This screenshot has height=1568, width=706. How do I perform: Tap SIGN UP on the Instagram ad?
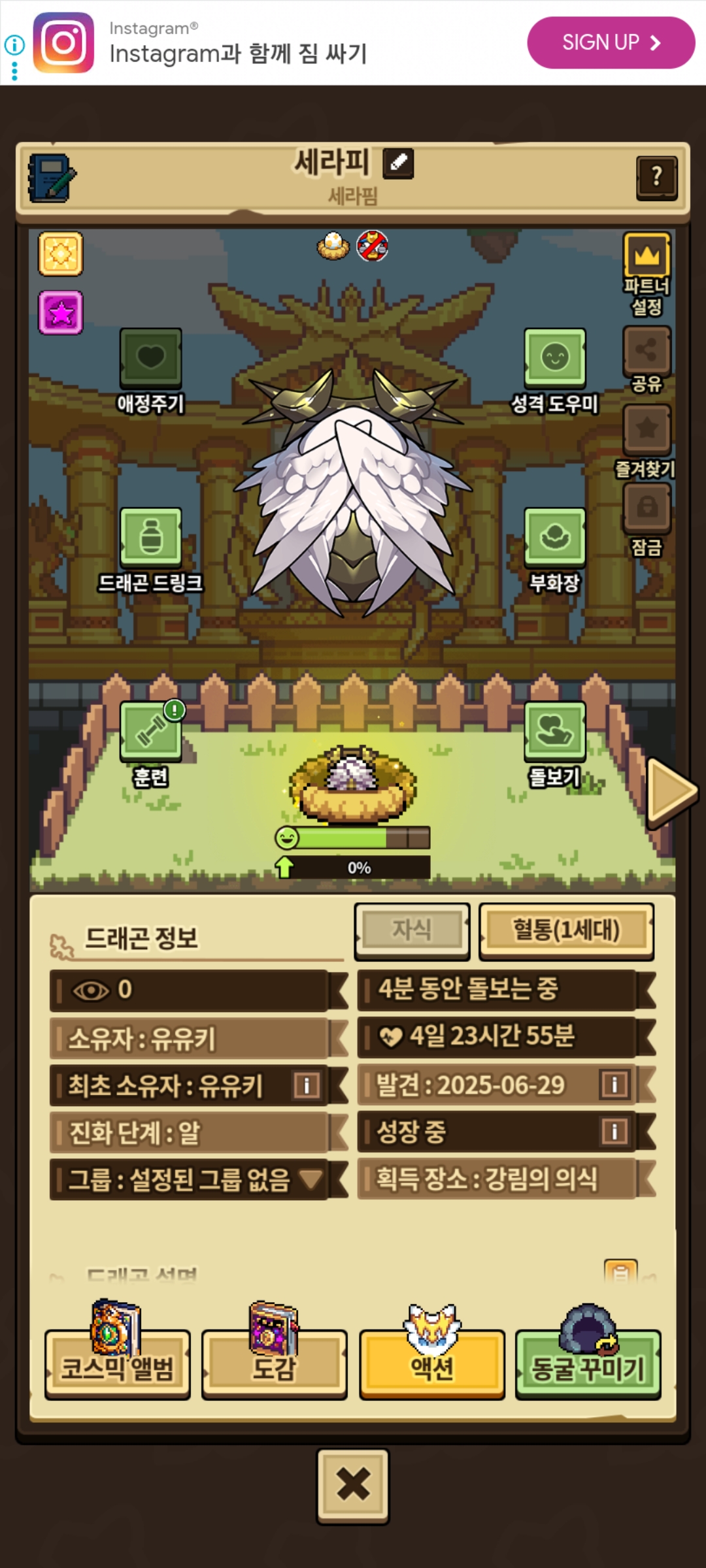(x=611, y=42)
